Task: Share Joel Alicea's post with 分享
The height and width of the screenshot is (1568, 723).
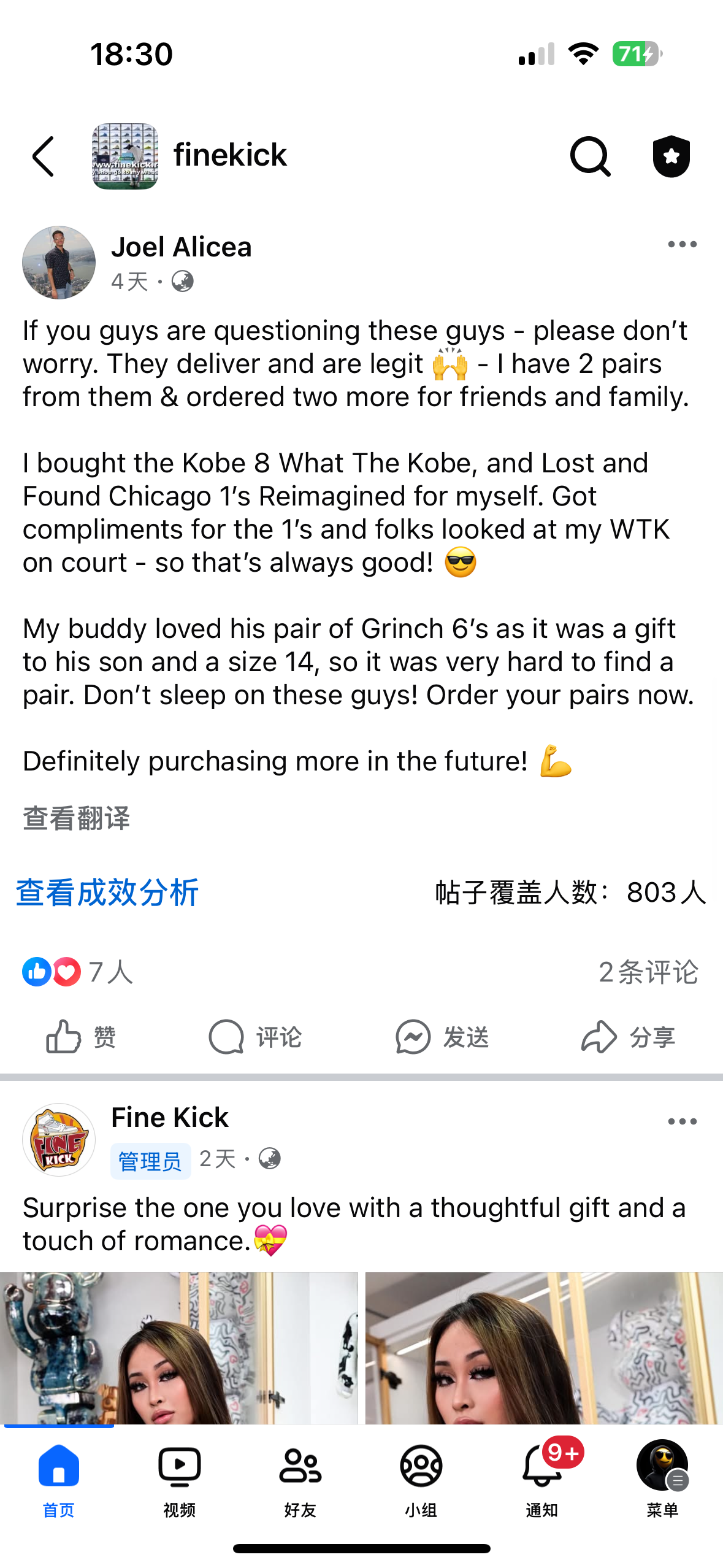Action: (629, 1037)
